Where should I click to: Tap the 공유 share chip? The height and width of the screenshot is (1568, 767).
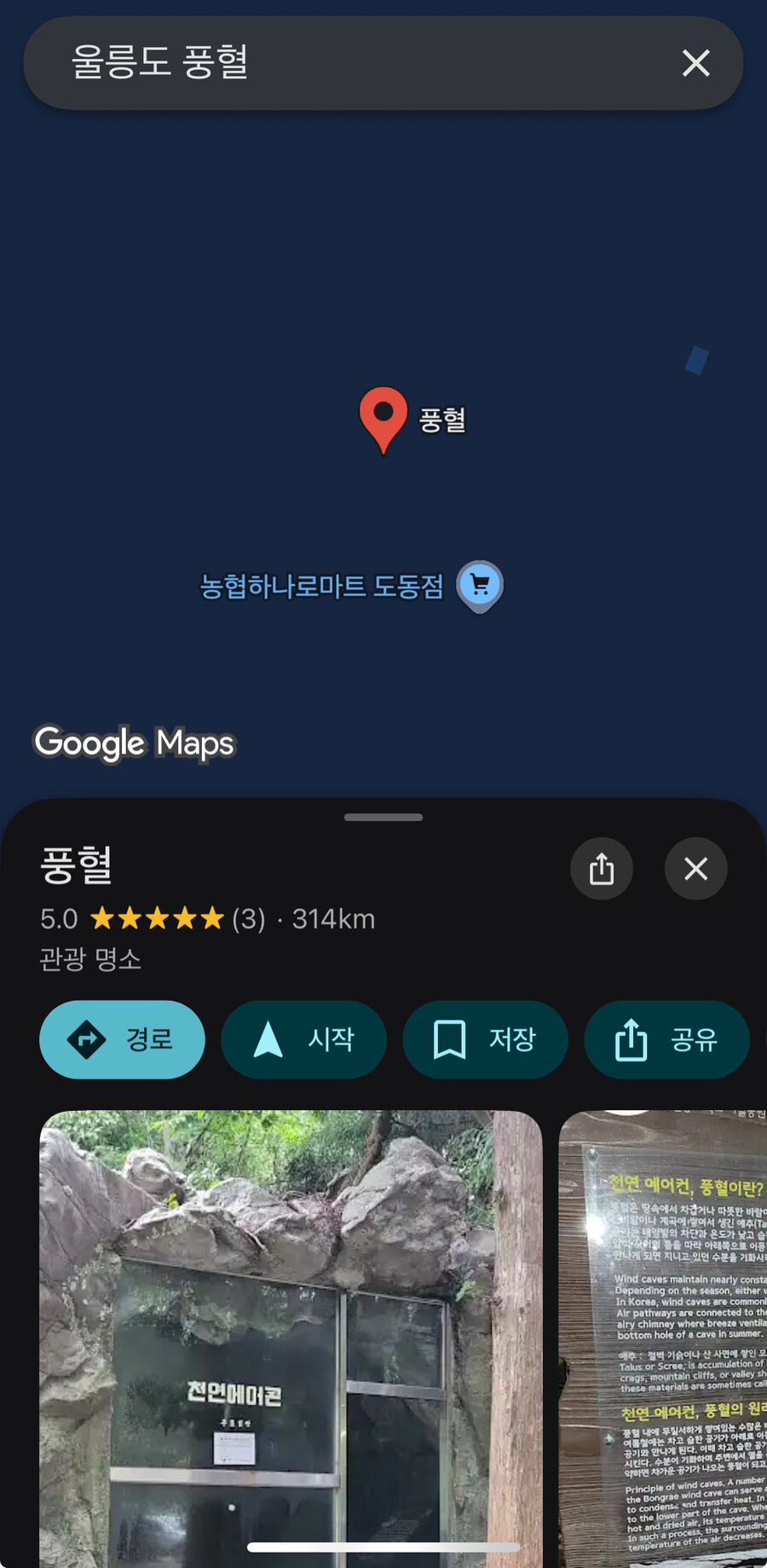tap(666, 1039)
